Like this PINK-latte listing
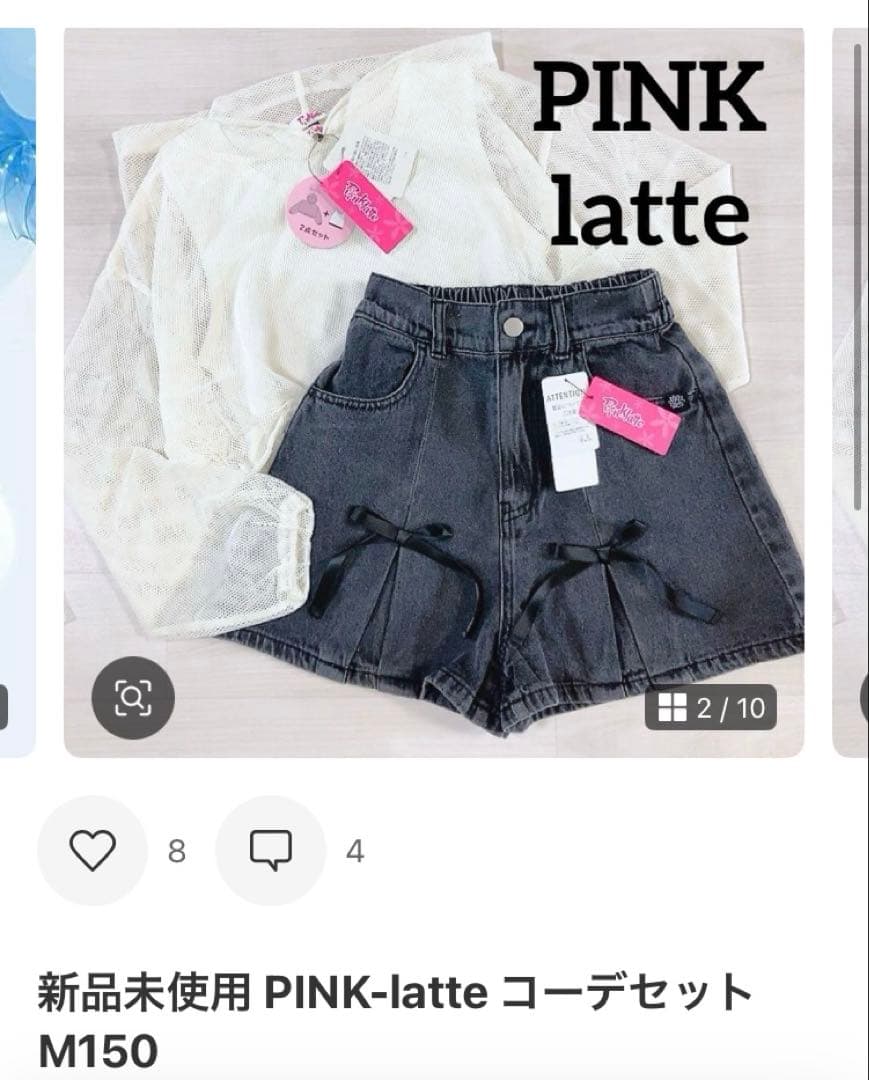This screenshot has height=1080, width=869. 92,851
